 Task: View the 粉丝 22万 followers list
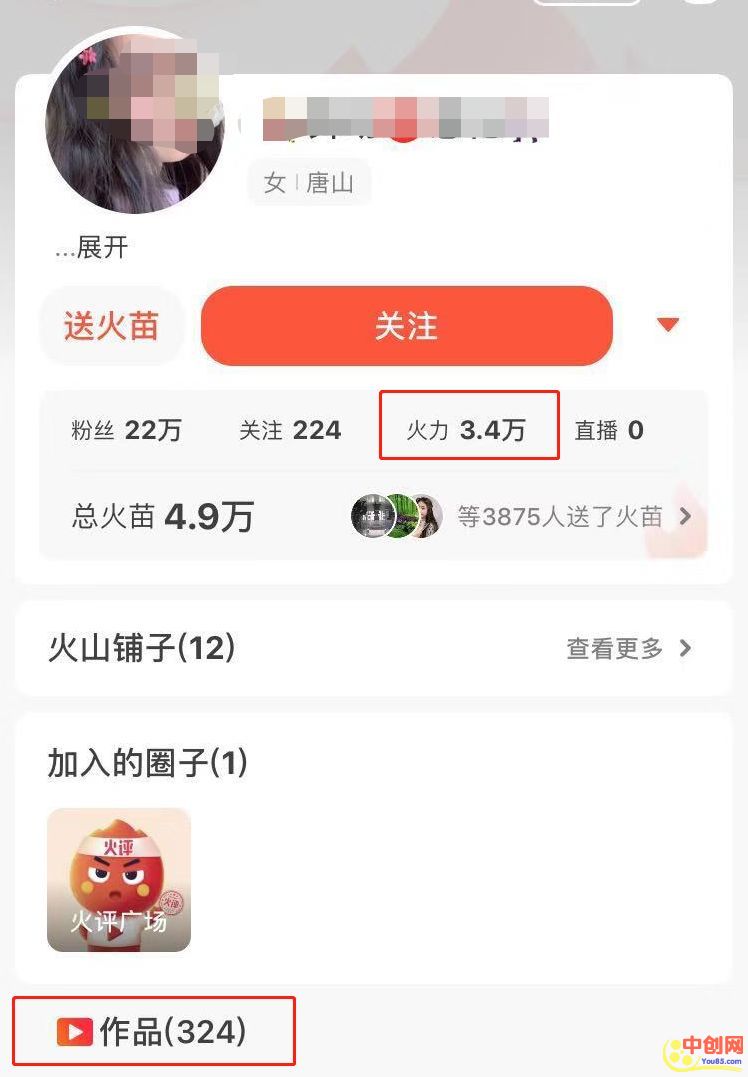click(x=127, y=431)
